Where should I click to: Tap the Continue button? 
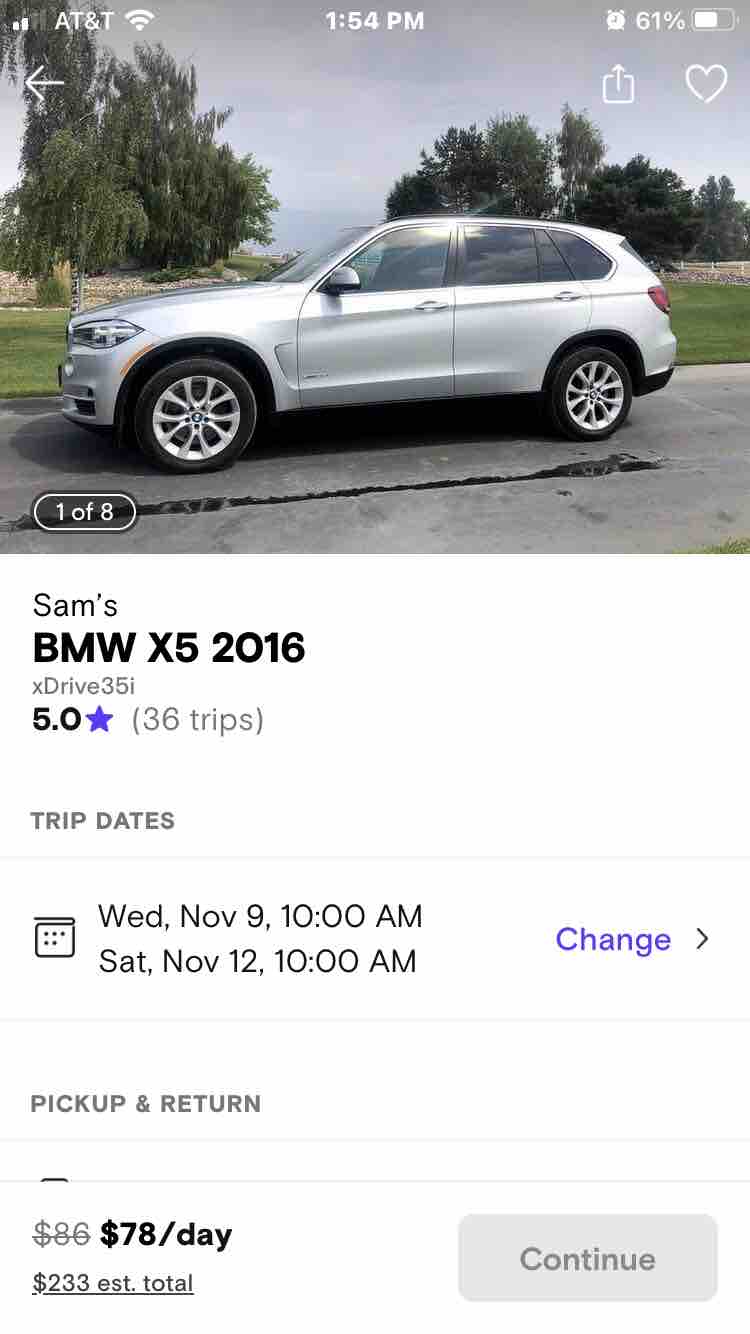coord(588,1258)
